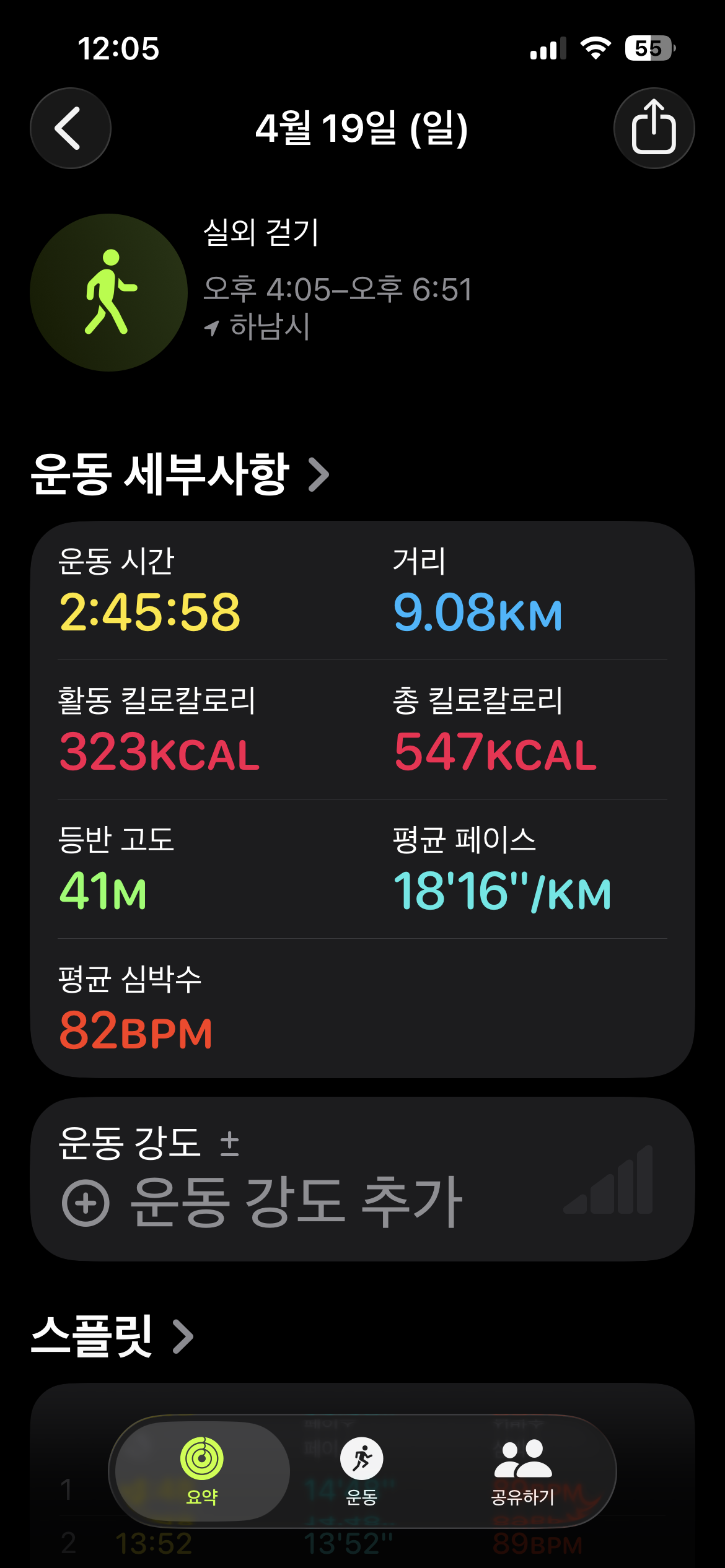
Task: Switch to the 운동 tab
Action: coord(362,1471)
